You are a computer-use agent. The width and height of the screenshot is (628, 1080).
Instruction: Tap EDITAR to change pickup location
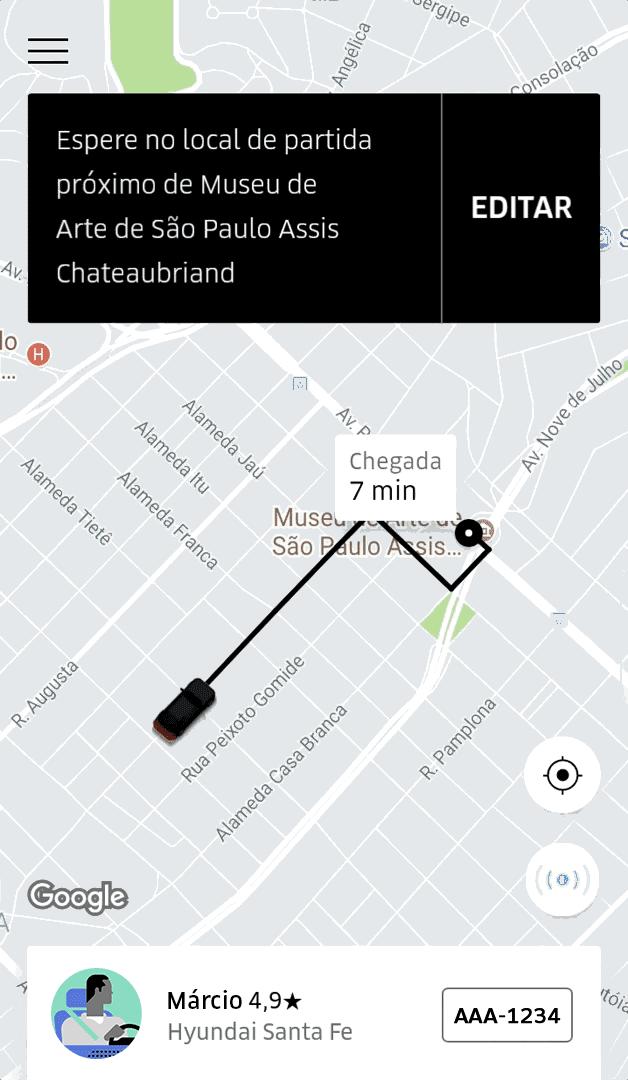tap(521, 208)
